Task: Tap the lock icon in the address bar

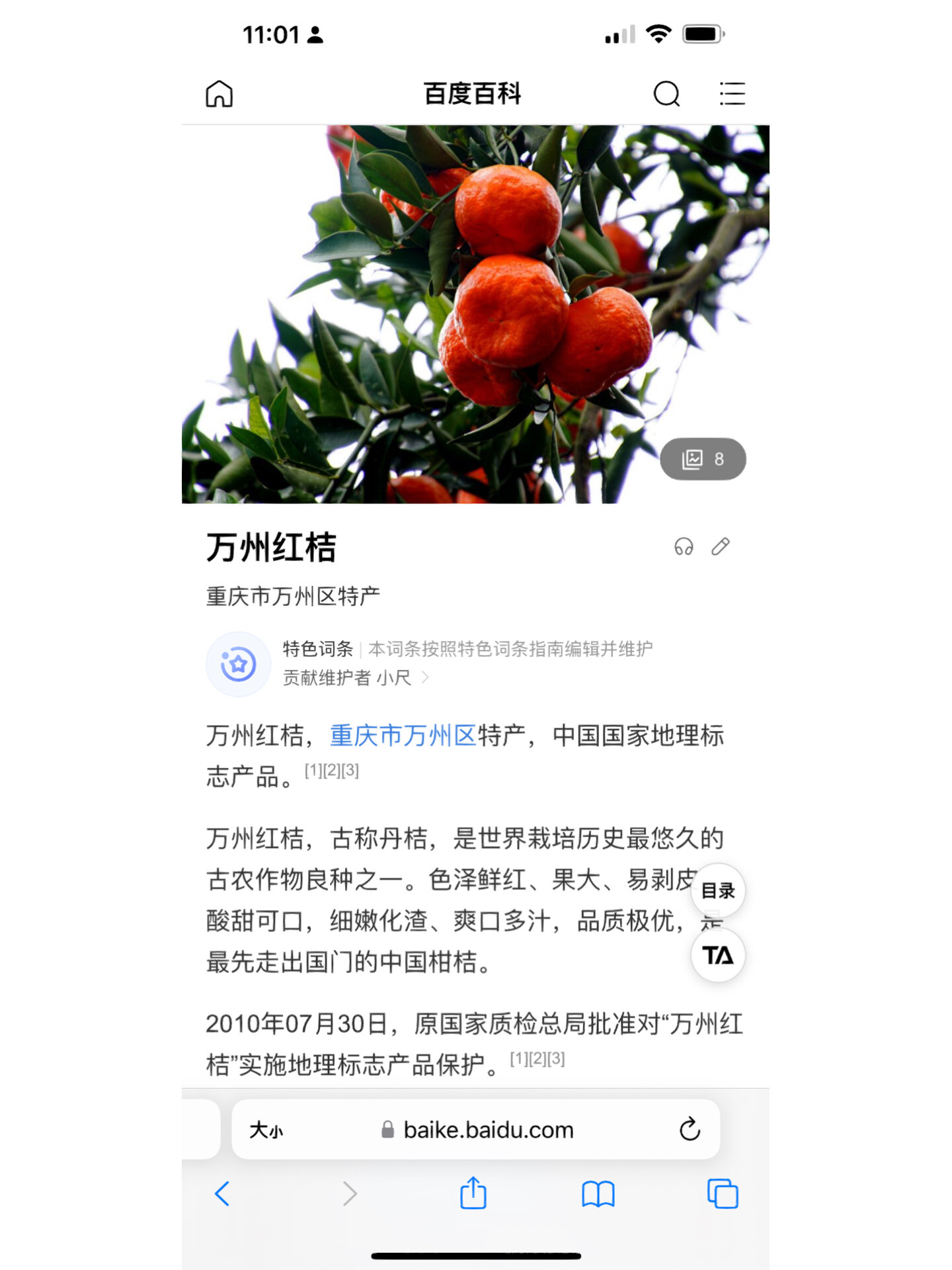Action: point(389,1129)
